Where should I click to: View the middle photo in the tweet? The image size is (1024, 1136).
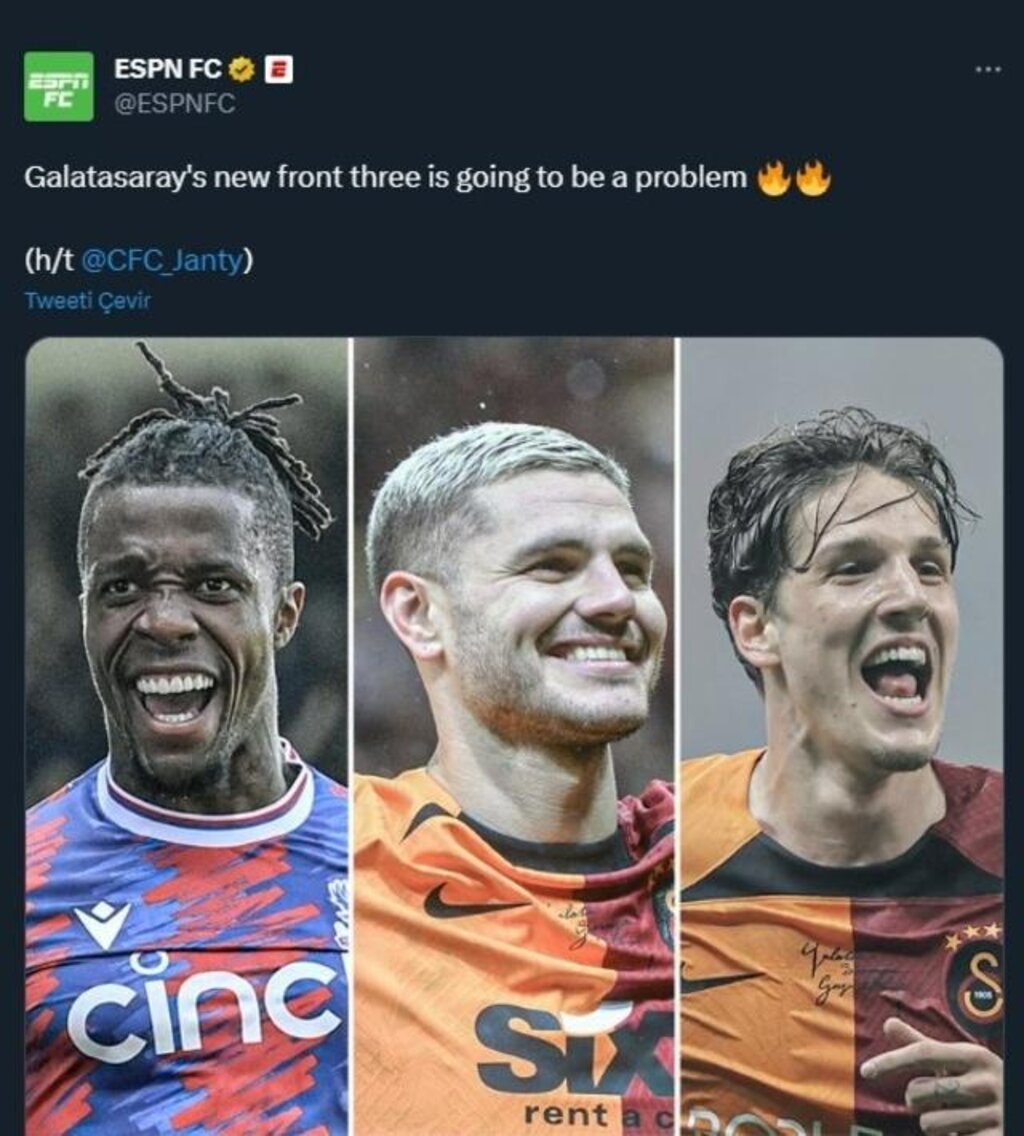pyautogui.click(x=514, y=735)
